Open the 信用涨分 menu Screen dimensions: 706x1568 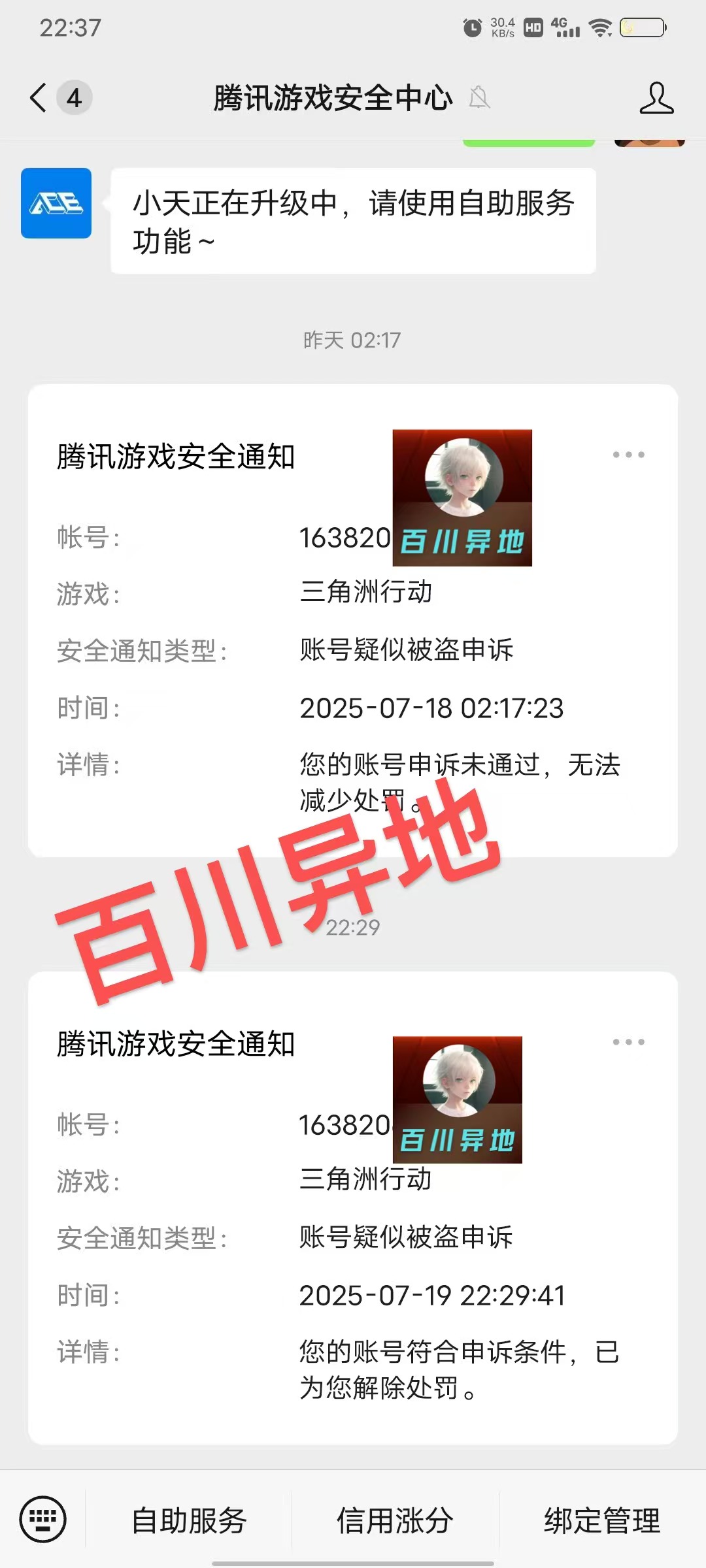pos(395,1520)
